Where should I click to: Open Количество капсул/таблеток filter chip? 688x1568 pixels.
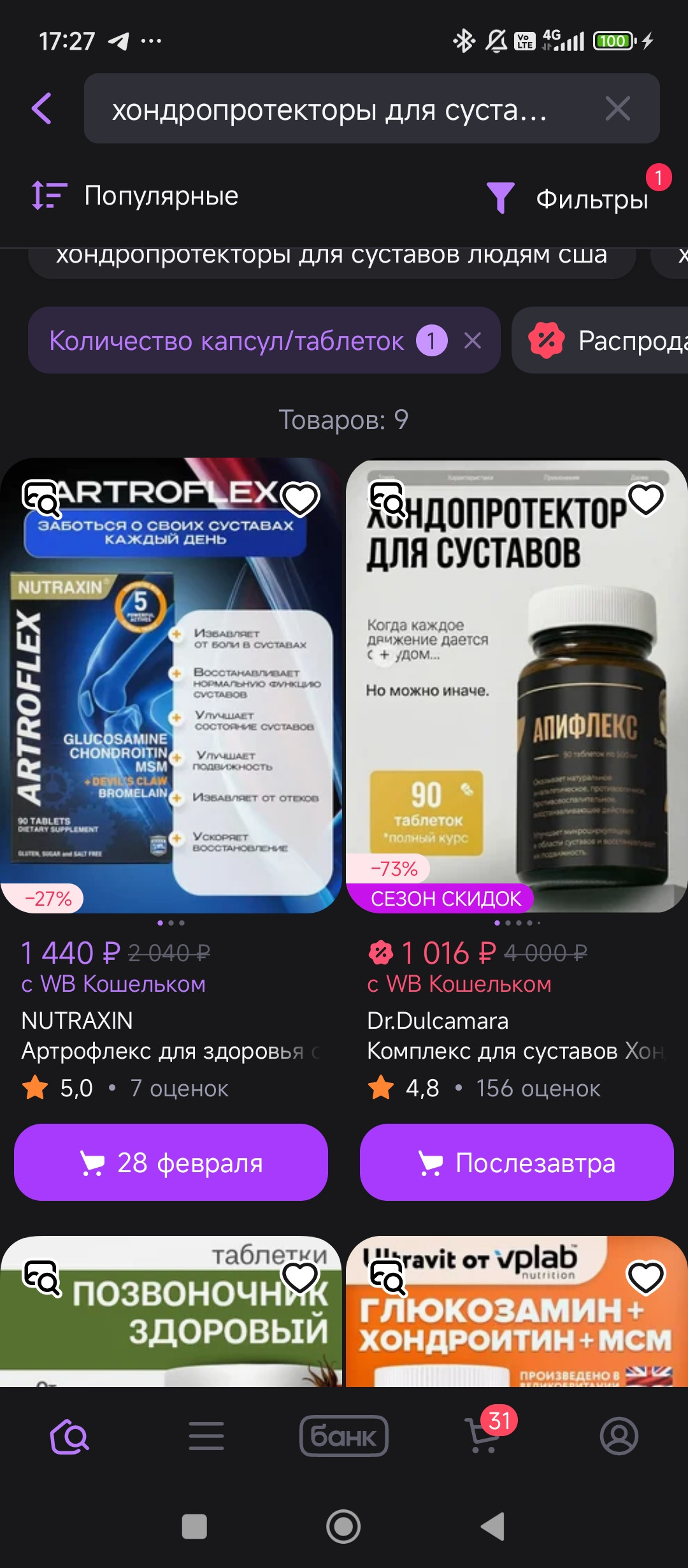[227, 341]
